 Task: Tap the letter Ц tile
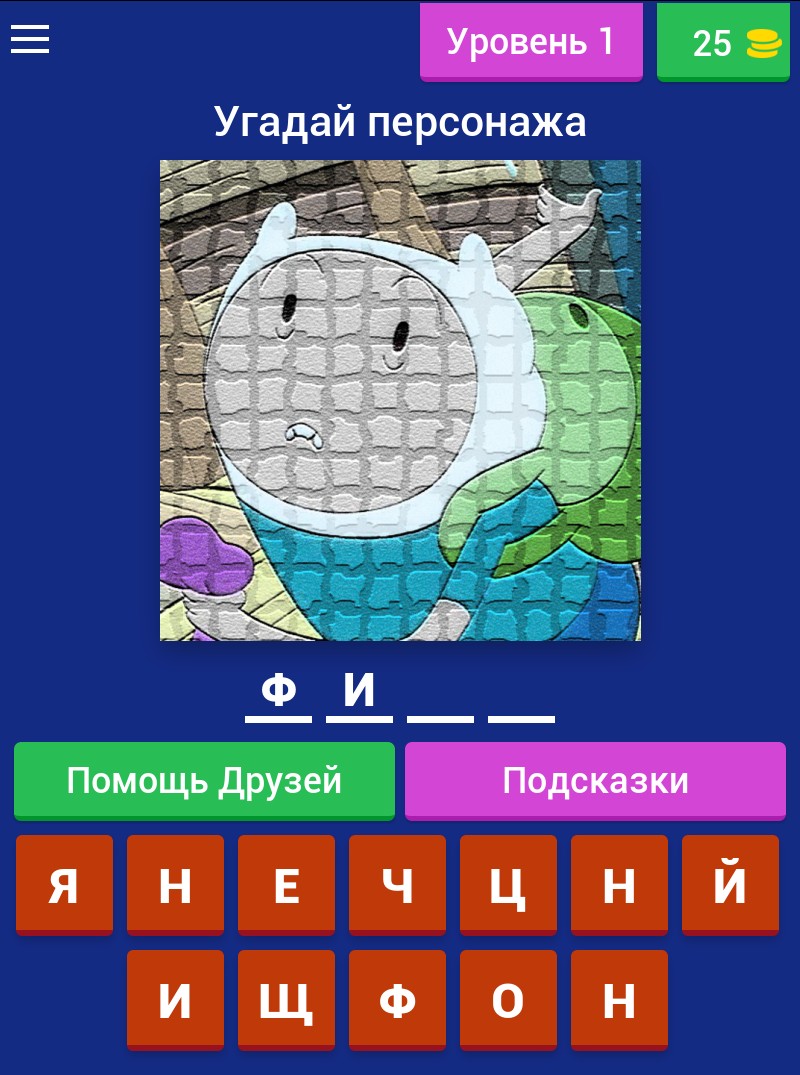point(508,886)
